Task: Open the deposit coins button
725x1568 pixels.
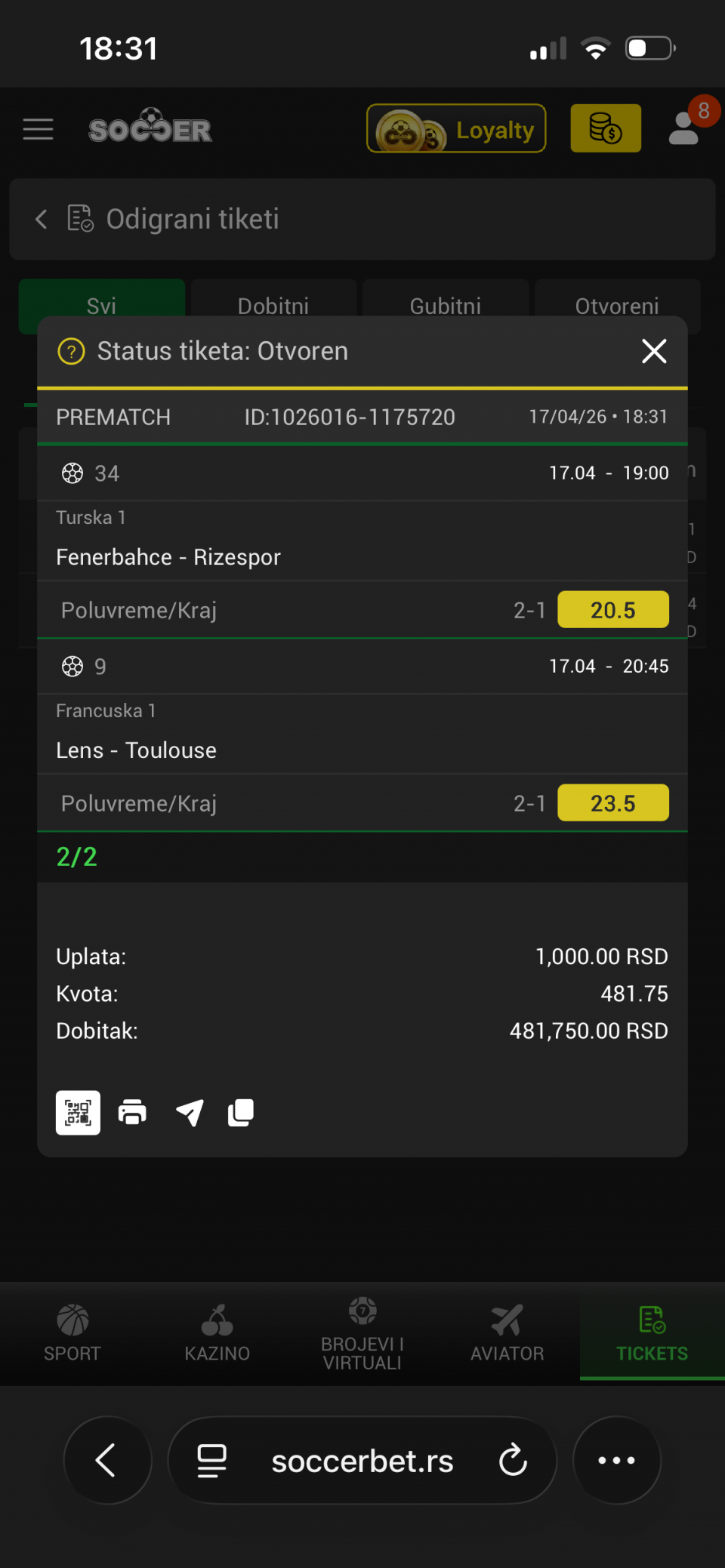Action: 606,128
